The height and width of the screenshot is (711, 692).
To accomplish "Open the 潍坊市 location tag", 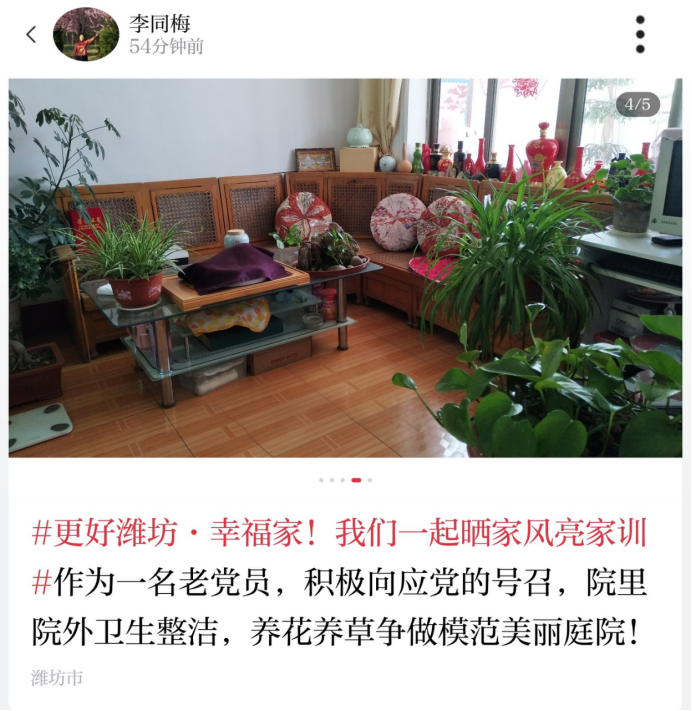I will [x=57, y=678].
